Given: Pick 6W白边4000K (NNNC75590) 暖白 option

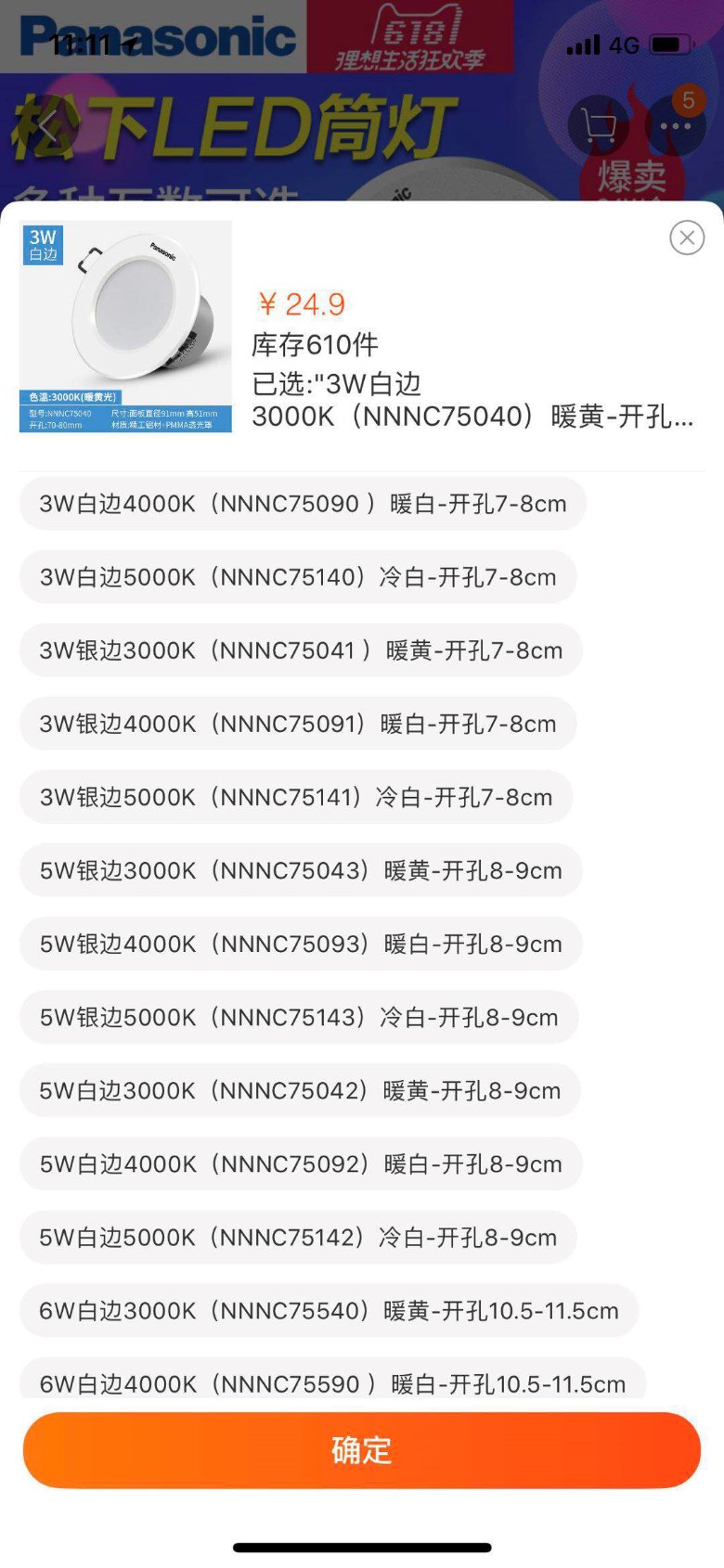Looking at the screenshot, I should coord(332,1381).
